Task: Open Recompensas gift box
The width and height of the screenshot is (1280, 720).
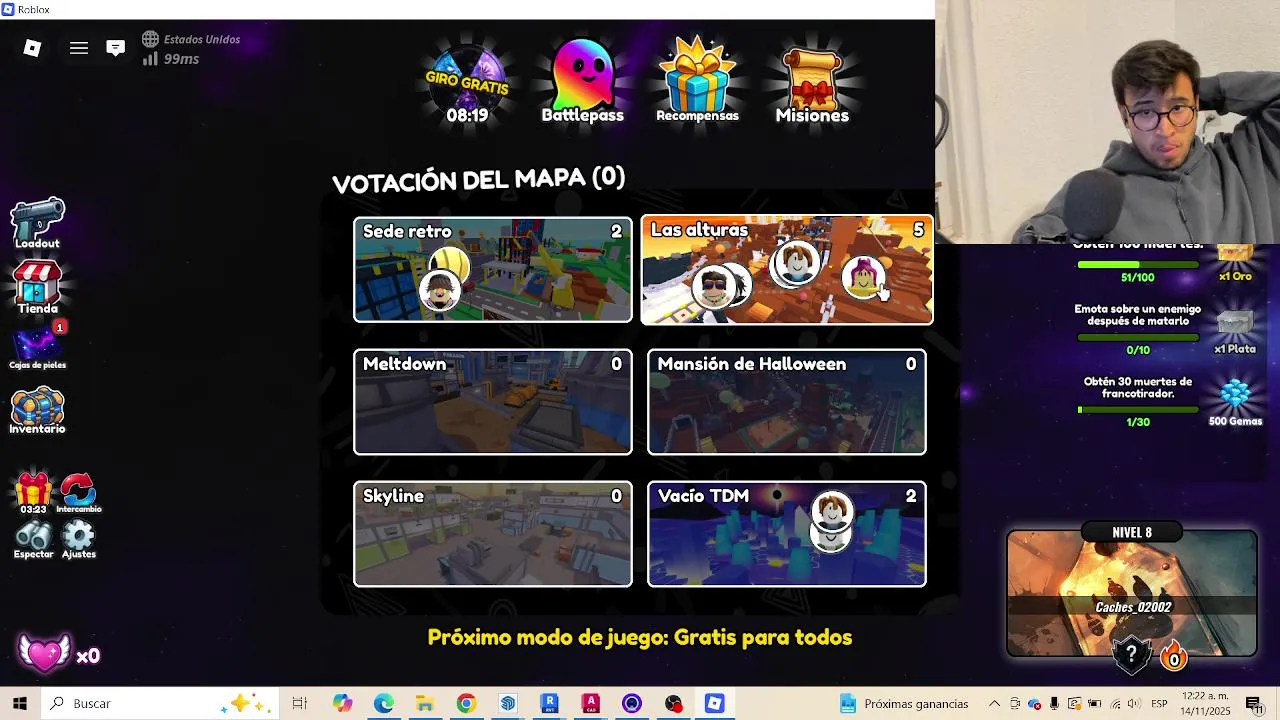Action: 697,82
